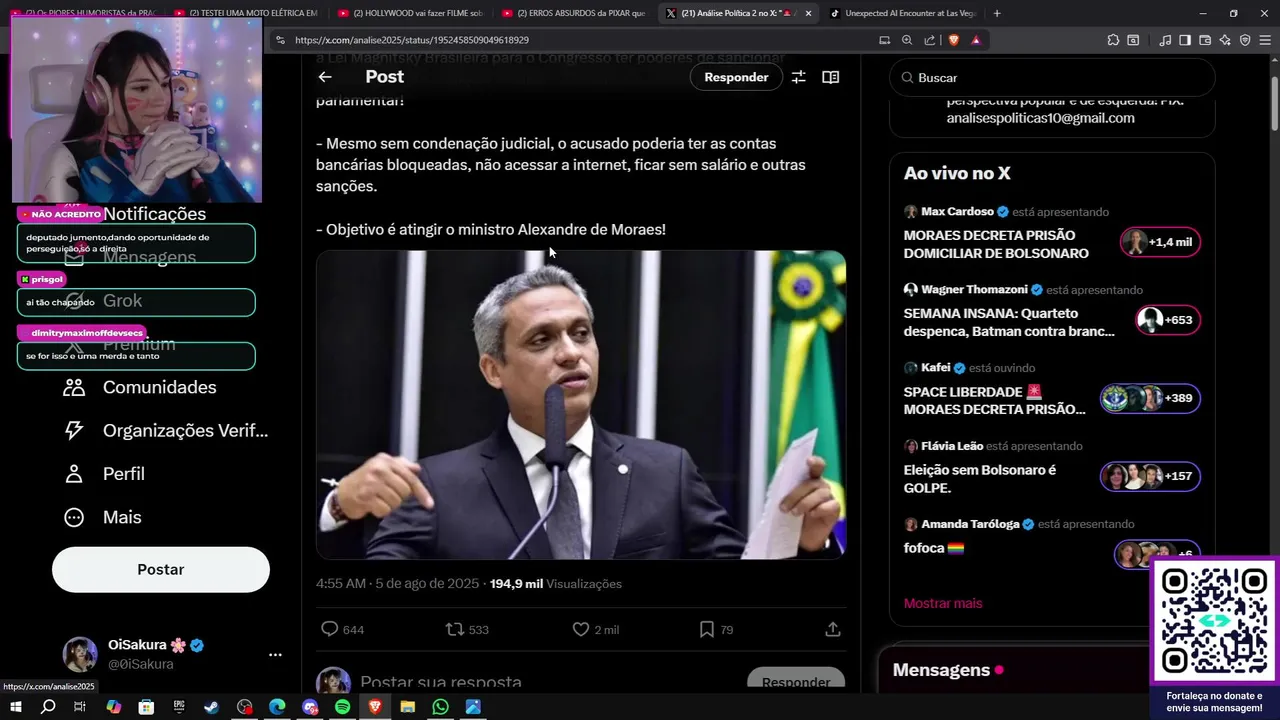Screen dimensions: 1280x720
Task: Expand the Mais menu item
Action: click(x=122, y=517)
